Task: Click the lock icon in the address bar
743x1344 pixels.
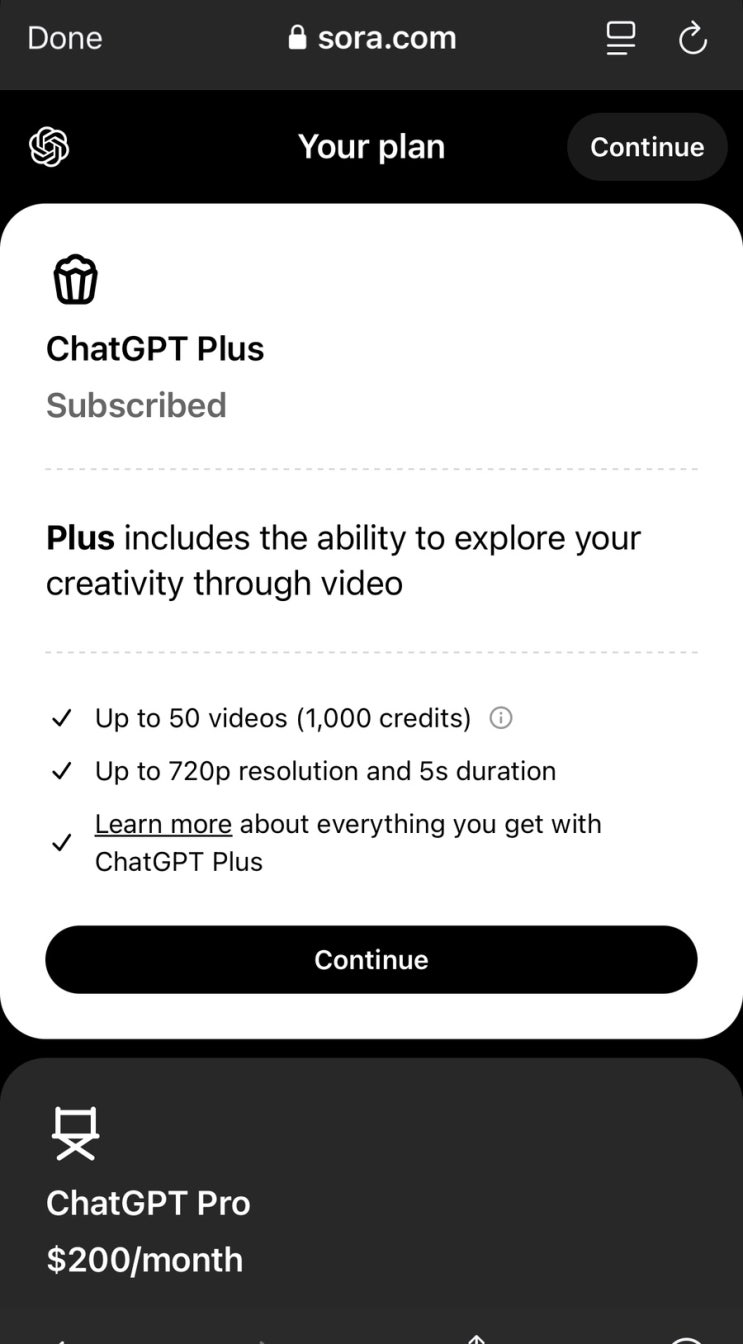Action: [297, 37]
